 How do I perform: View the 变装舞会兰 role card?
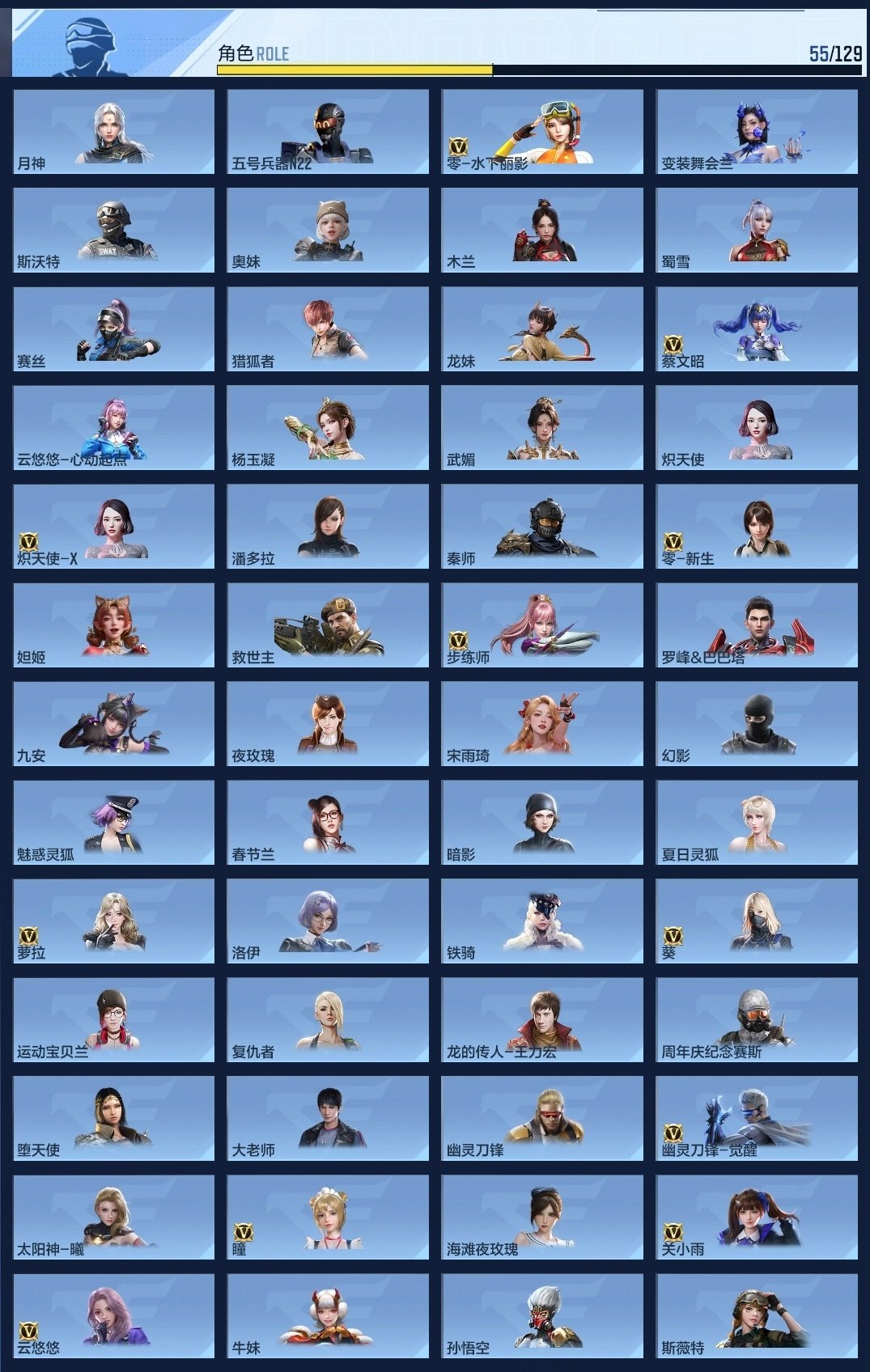click(x=757, y=131)
